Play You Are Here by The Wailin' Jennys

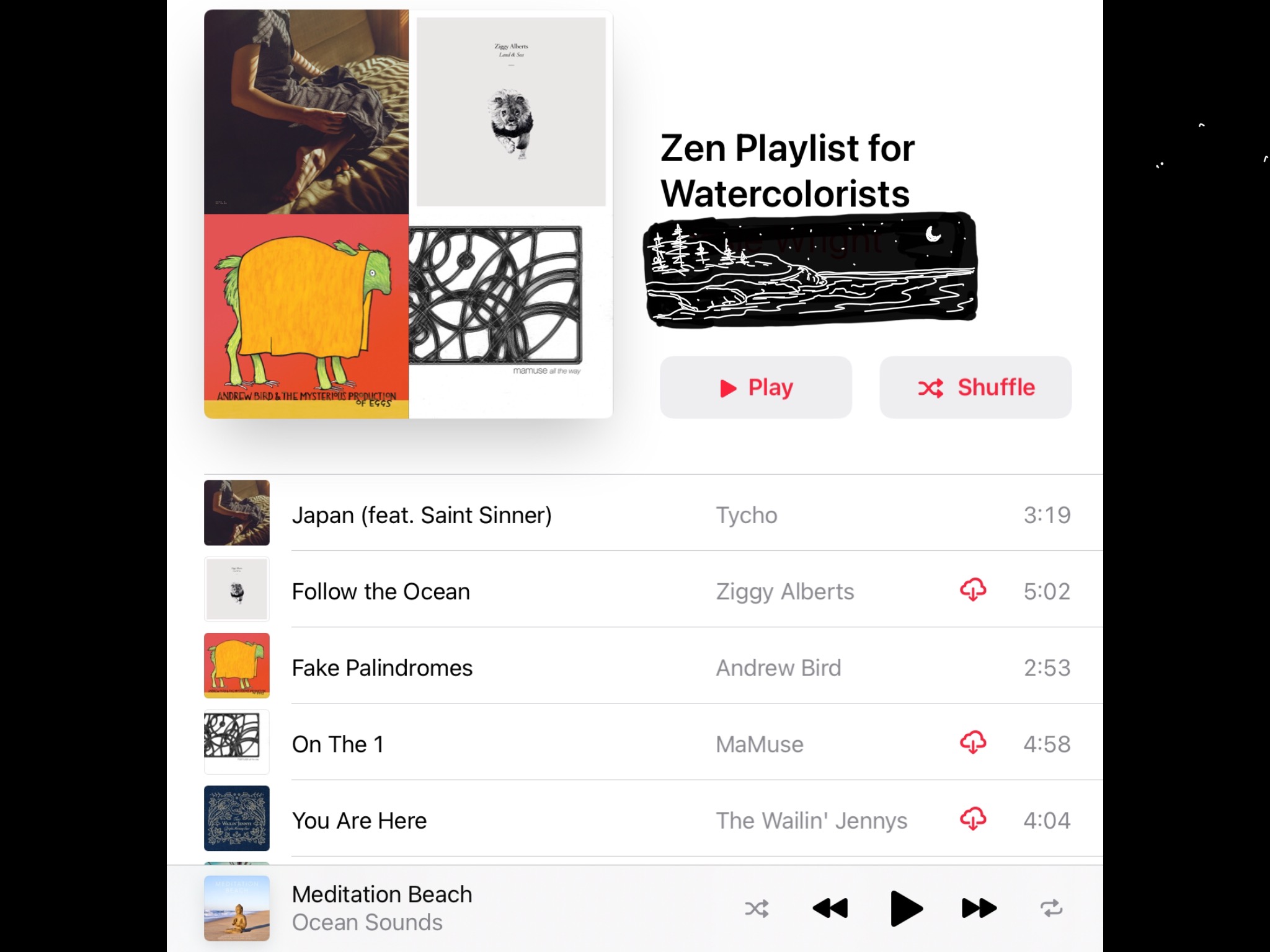point(653,820)
